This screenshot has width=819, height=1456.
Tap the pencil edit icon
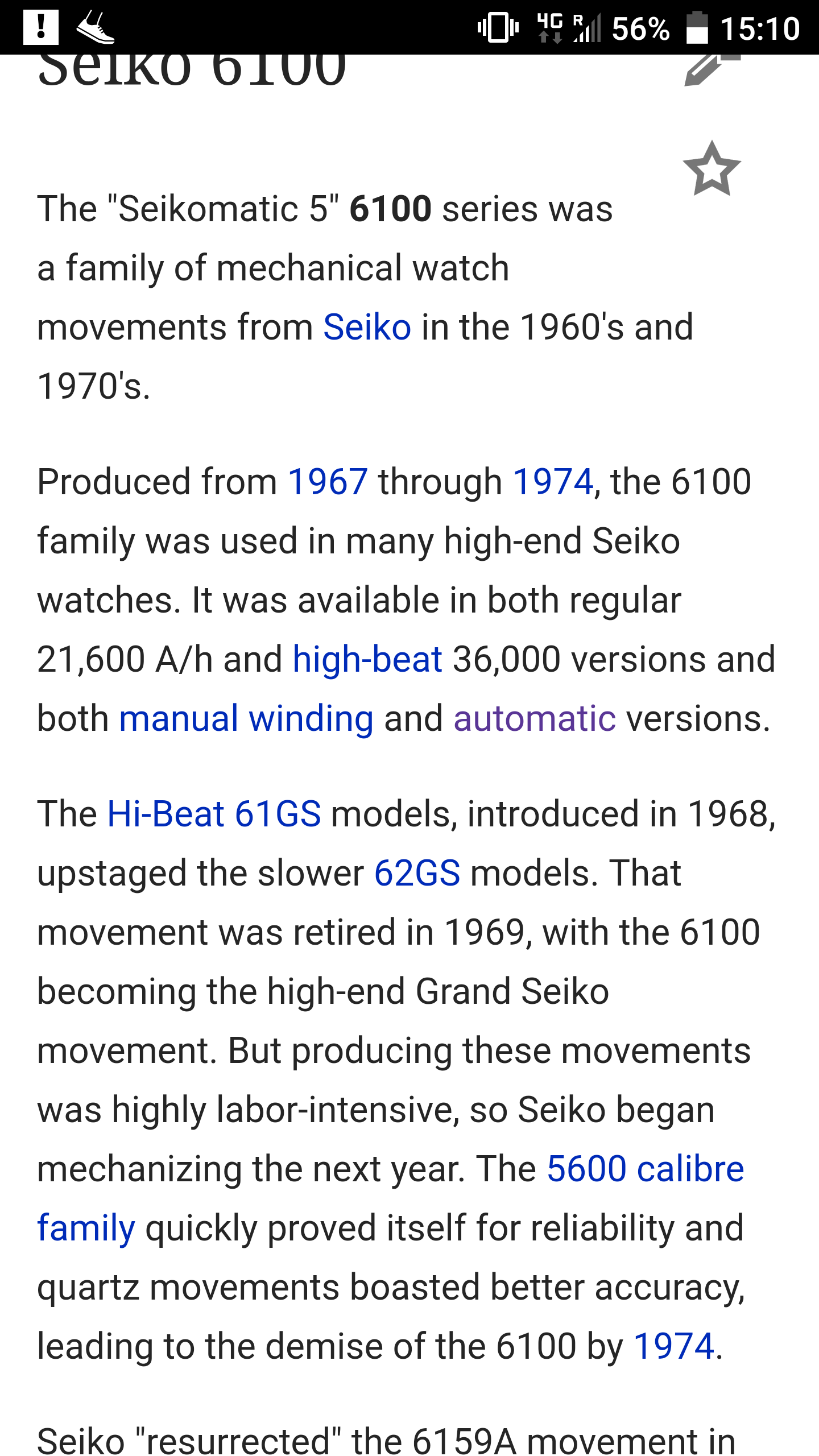(x=712, y=69)
